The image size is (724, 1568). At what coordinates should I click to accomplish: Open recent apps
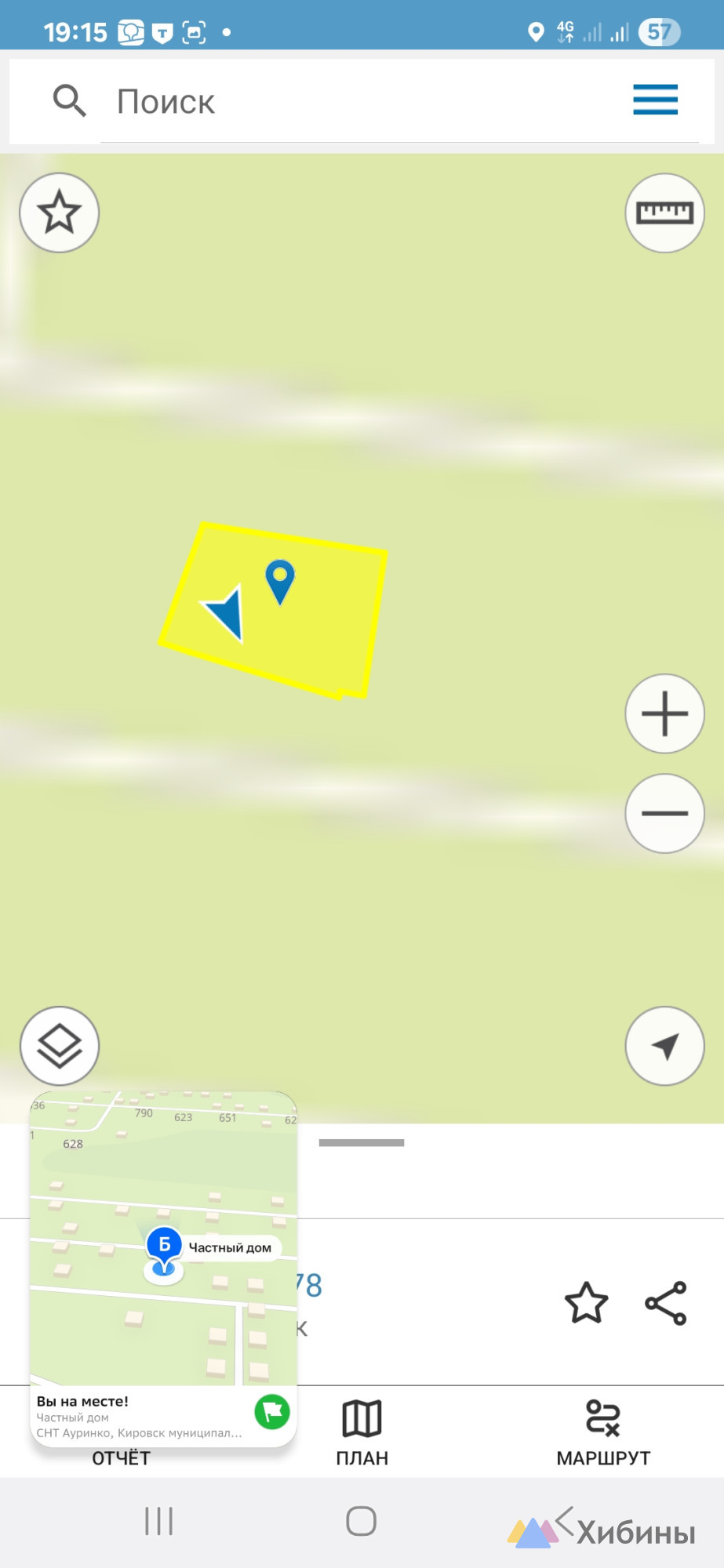158,1522
